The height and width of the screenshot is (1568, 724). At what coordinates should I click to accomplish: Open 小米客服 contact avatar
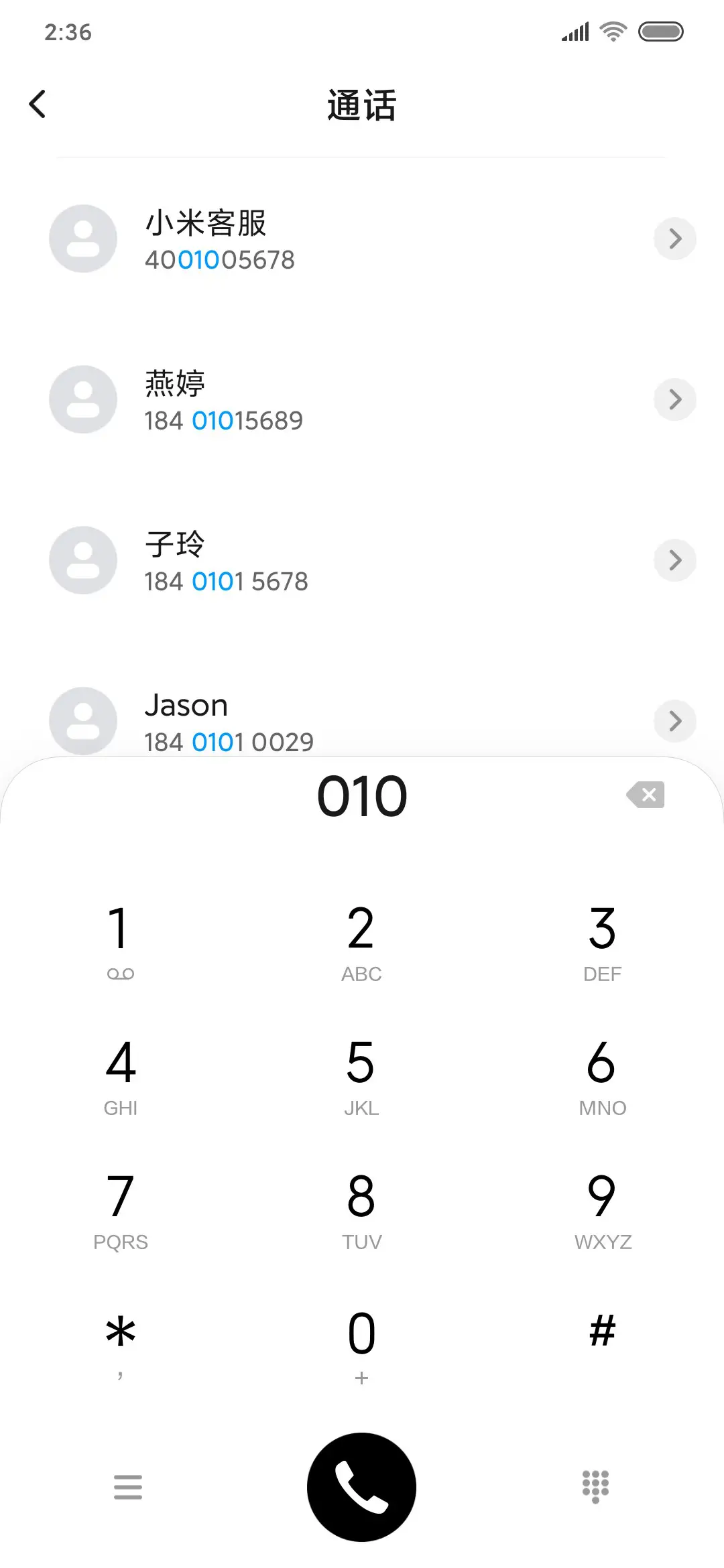[x=82, y=239]
